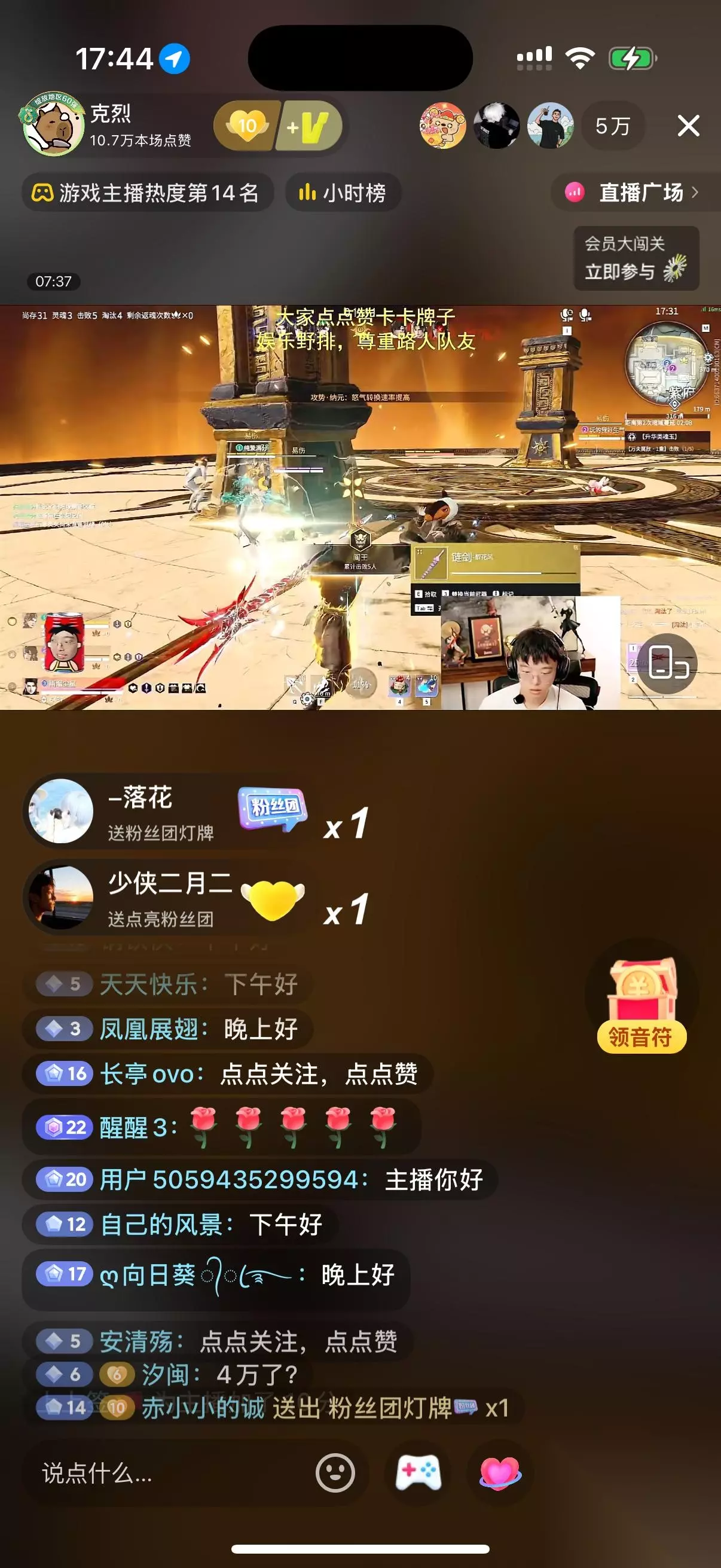
Task: Open the 5万 viewer list
Action: 613,126
